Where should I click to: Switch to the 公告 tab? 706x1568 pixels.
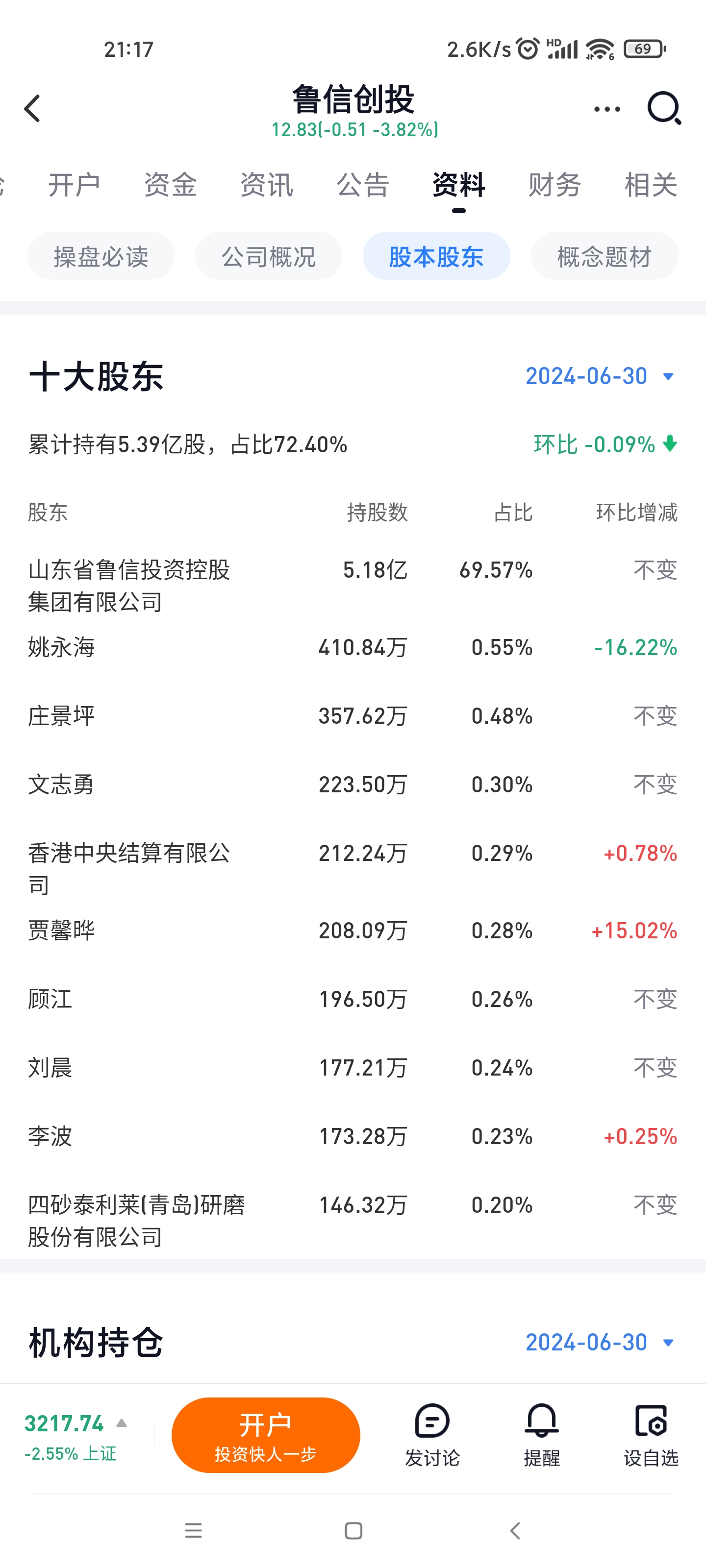[362, 184]
